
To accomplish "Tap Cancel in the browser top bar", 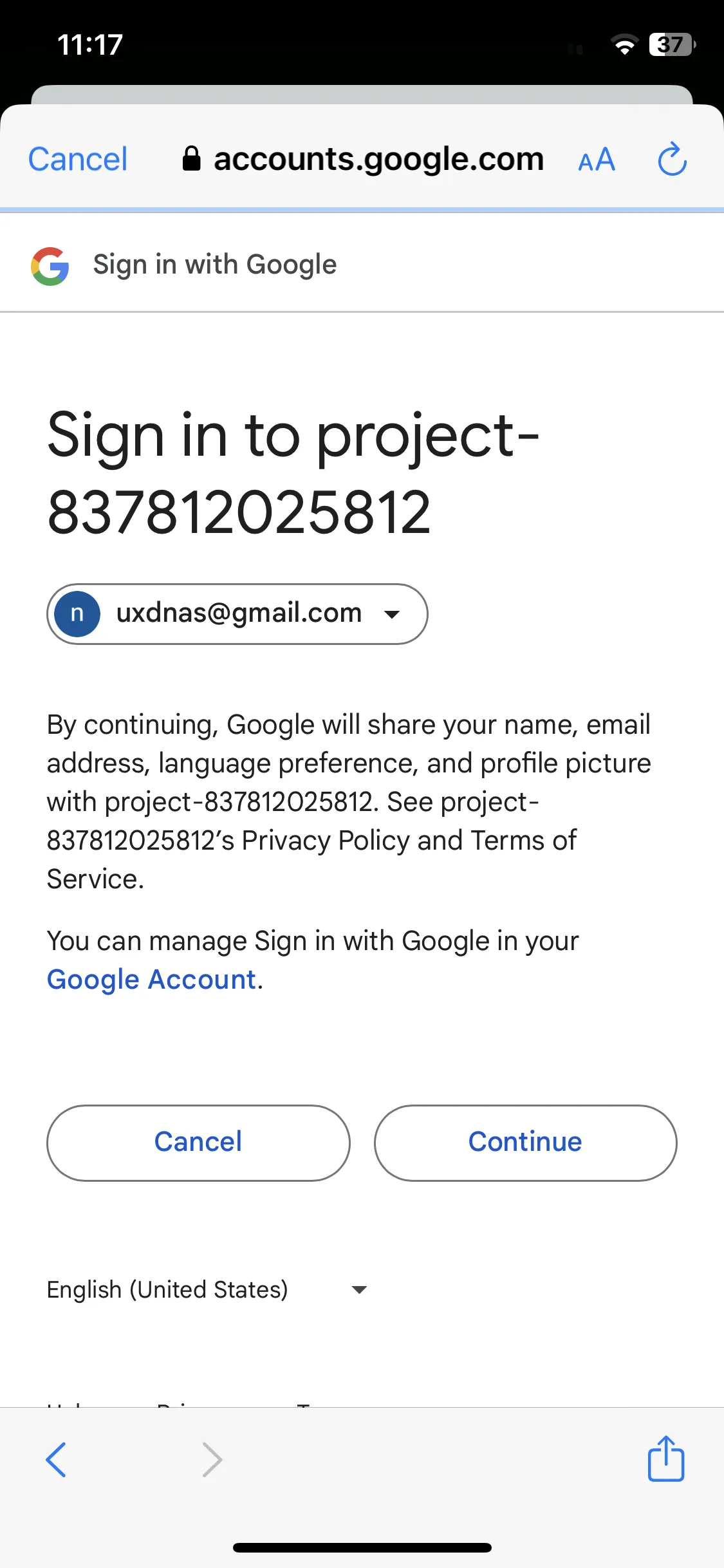I will tap(78, 159).
